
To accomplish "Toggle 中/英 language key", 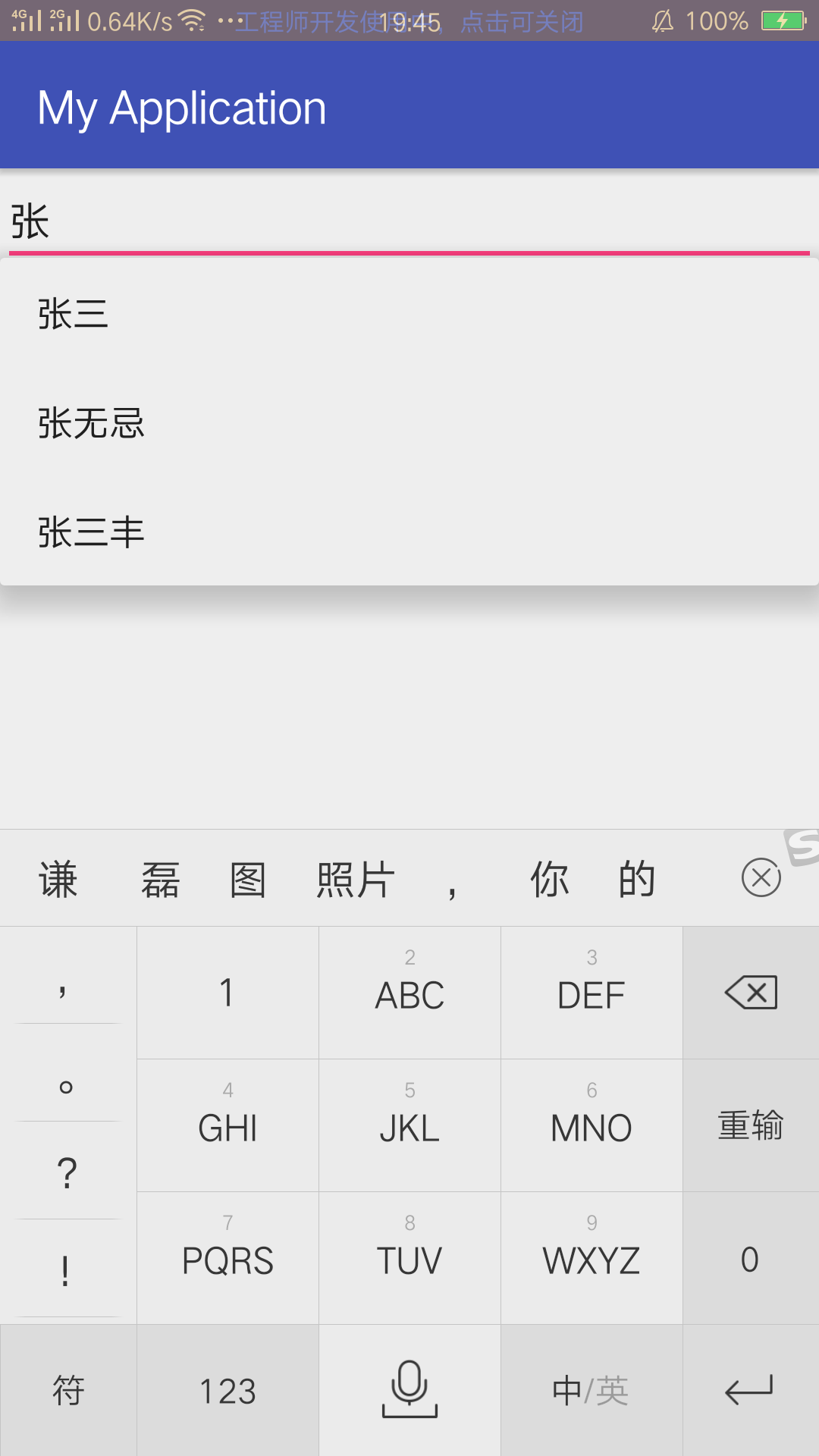I will (591, 1391).
